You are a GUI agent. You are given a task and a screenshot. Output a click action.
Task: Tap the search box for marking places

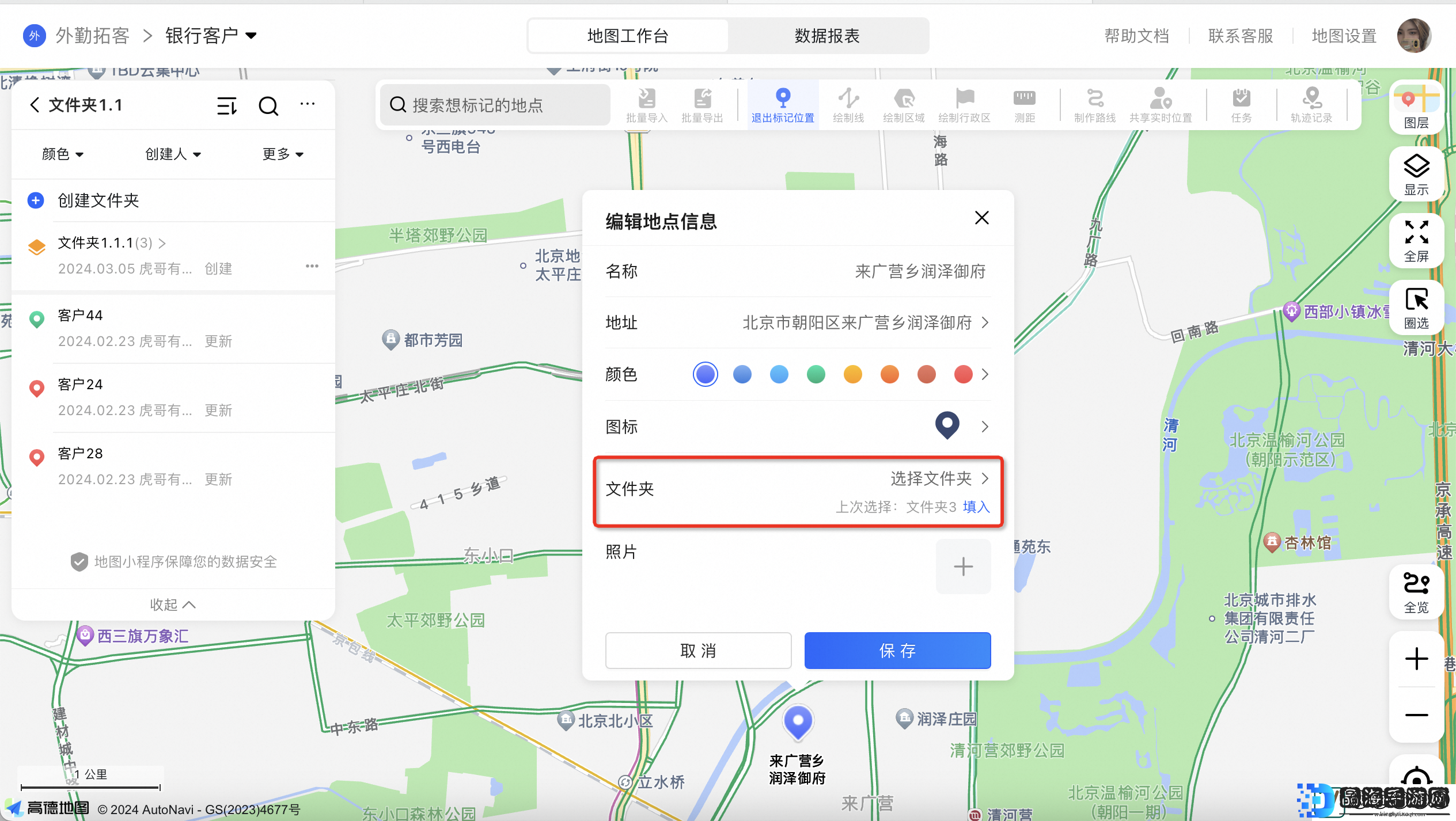[495, 105]
